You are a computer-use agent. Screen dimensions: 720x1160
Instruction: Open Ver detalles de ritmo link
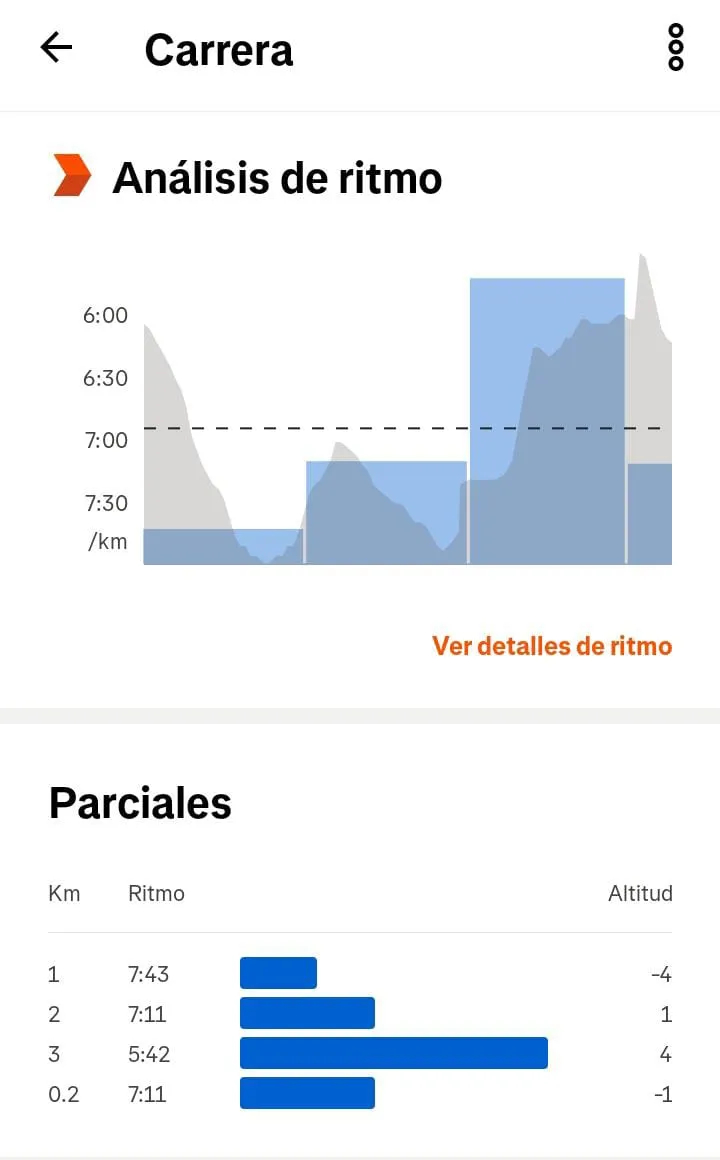pyautogui.click(x=552, y=646)
